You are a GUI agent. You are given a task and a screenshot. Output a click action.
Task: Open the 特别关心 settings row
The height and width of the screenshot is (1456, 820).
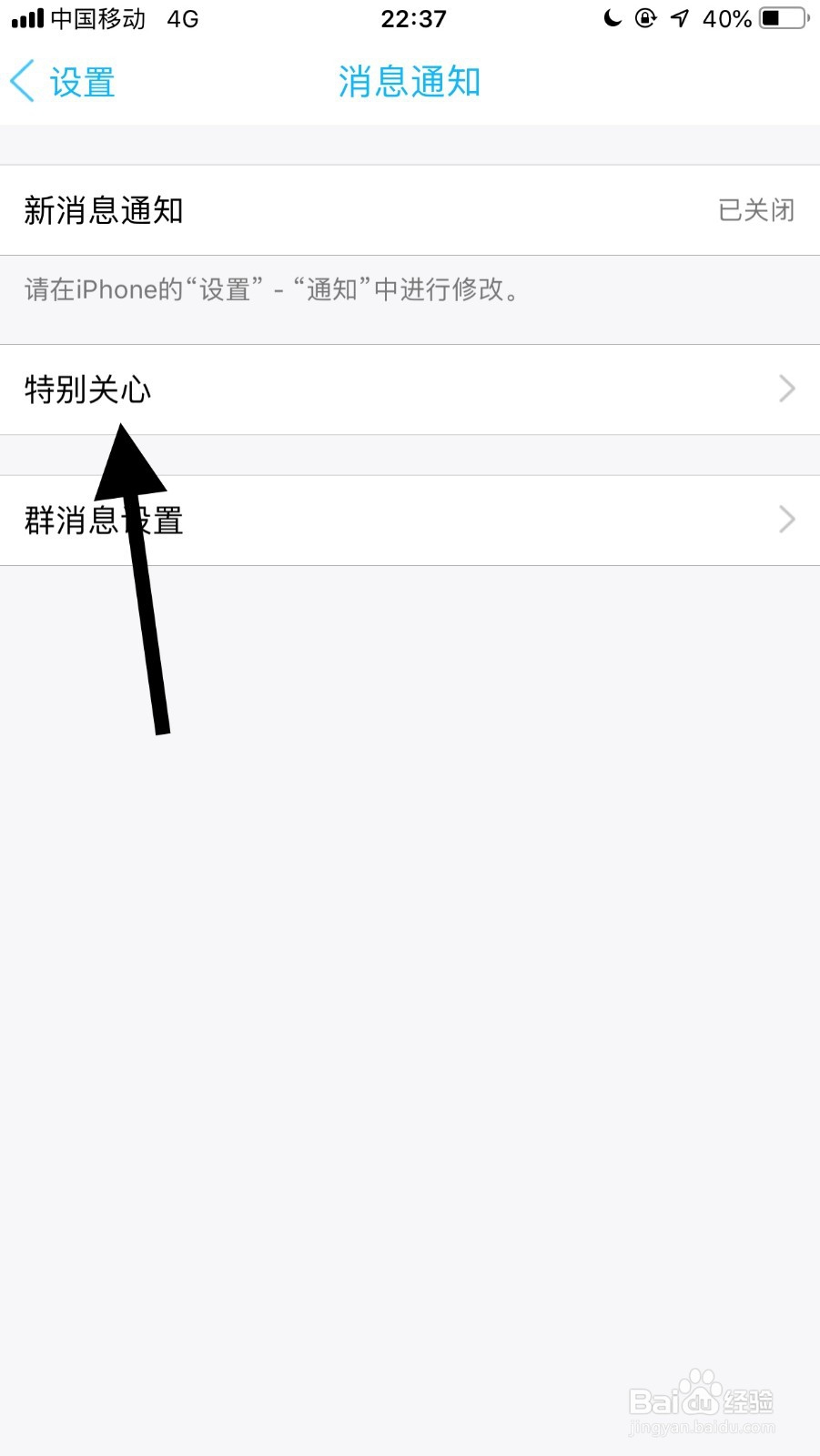(410, 389)
